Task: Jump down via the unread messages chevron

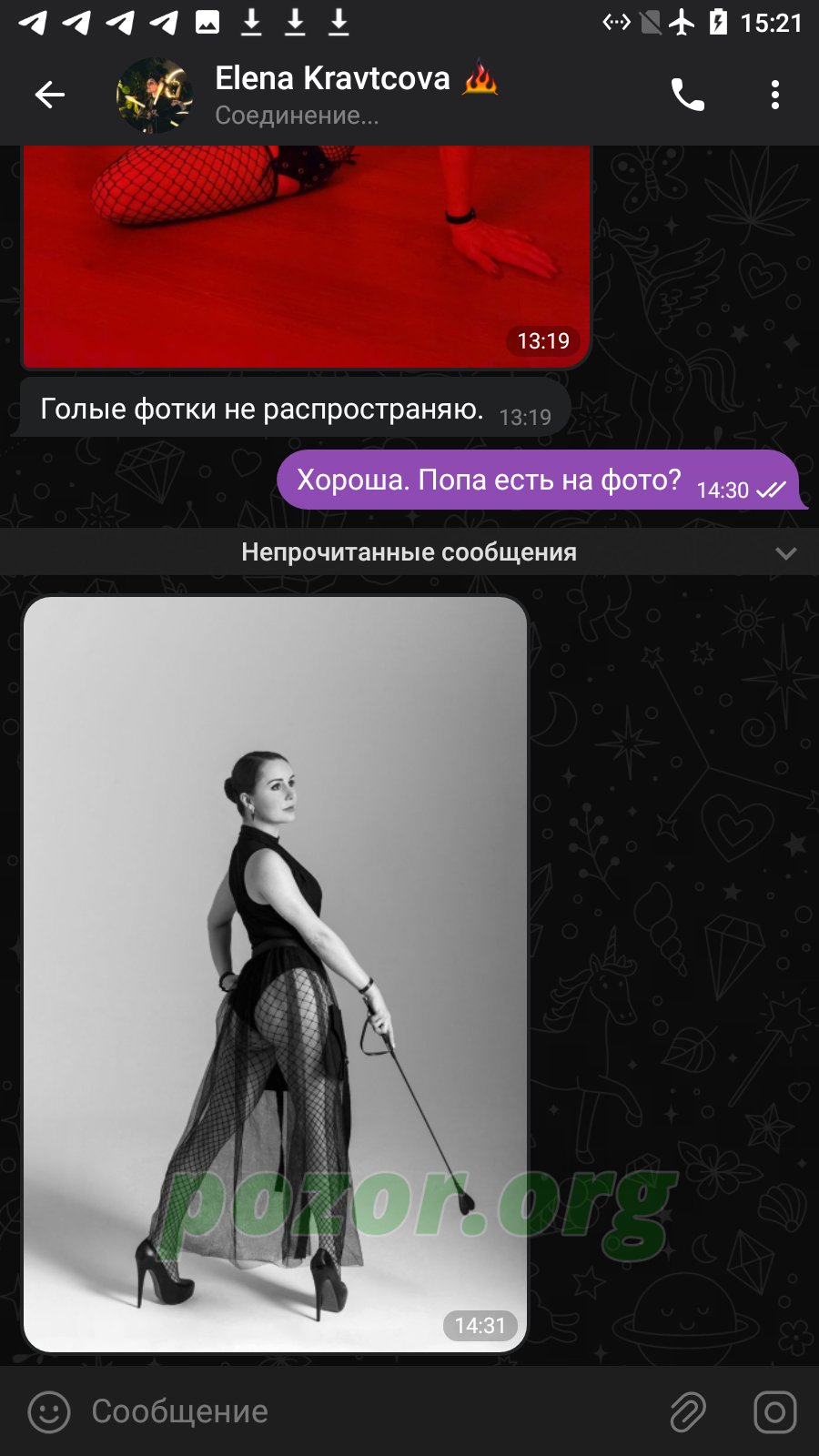Action: (786, 552)
